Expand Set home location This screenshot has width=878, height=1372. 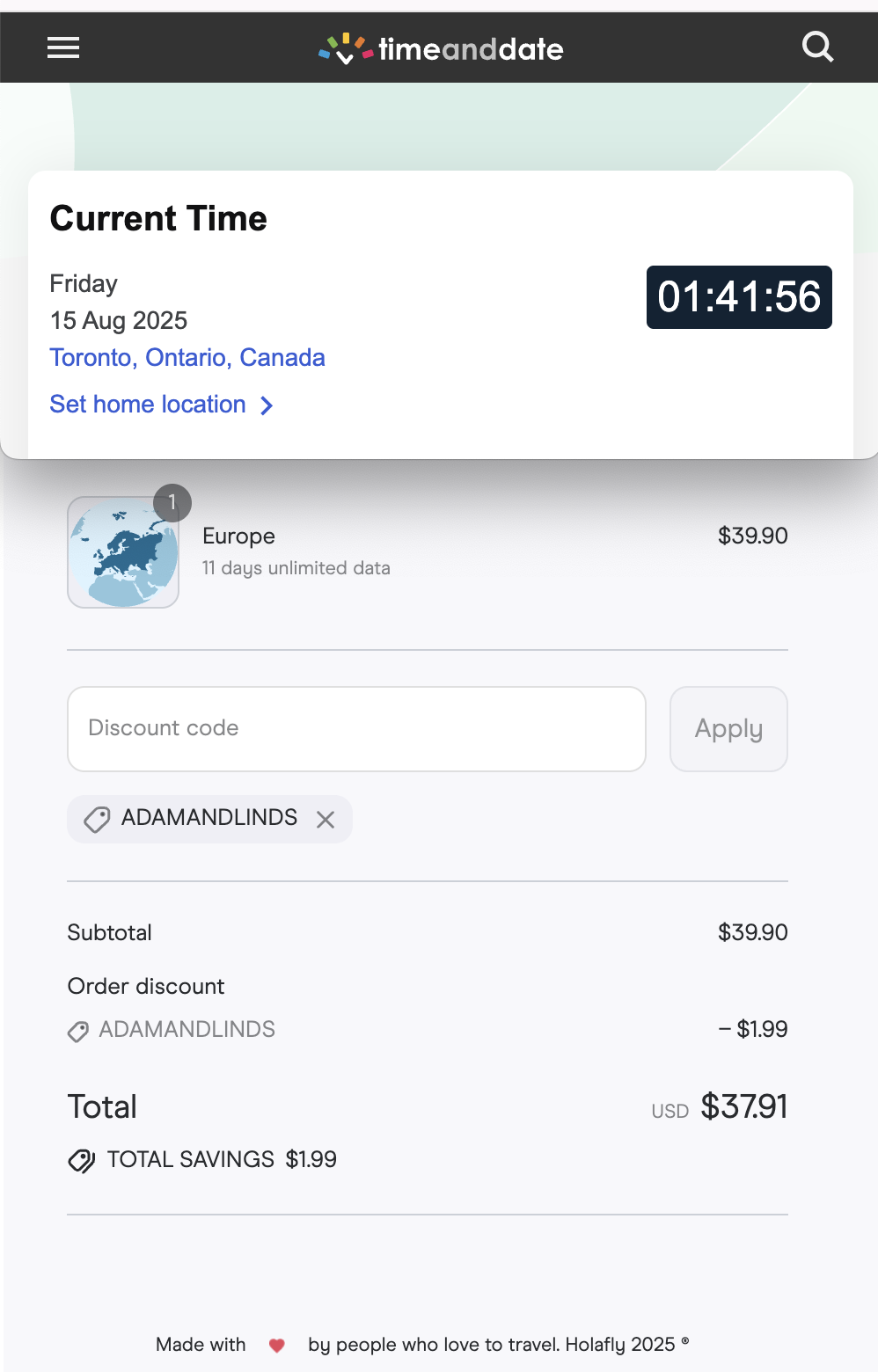point(149,404)
